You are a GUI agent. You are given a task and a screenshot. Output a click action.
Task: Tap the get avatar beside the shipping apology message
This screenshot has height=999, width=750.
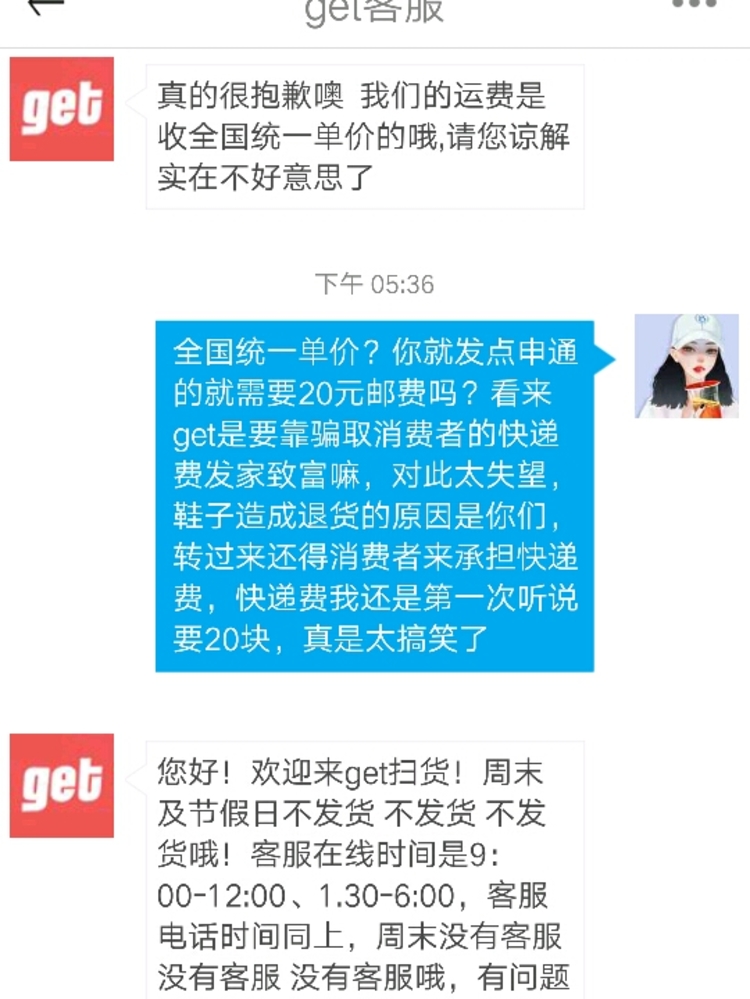tap(61, 110)
